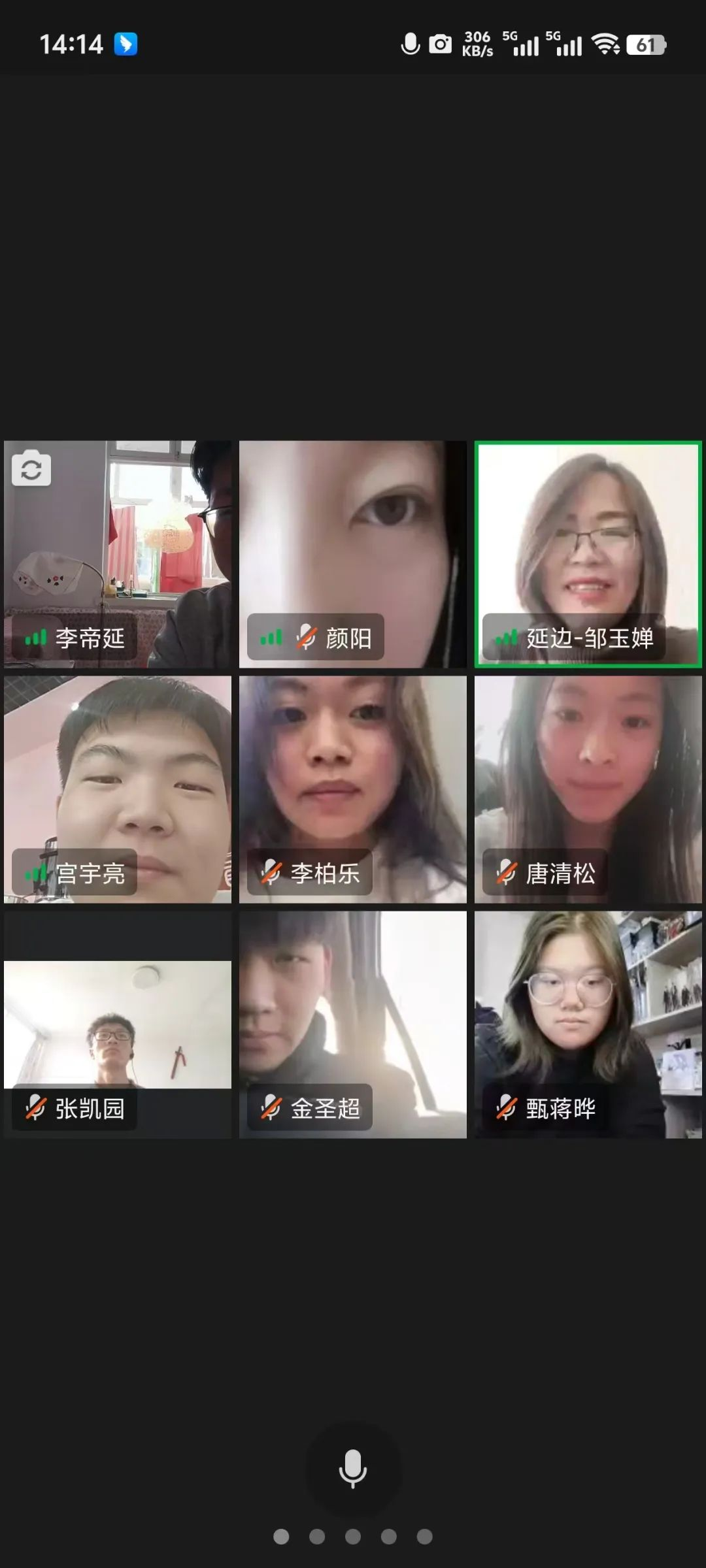Tap the page indicator dots
This screenshot has width=706, height=1568.
(352, 1537)
